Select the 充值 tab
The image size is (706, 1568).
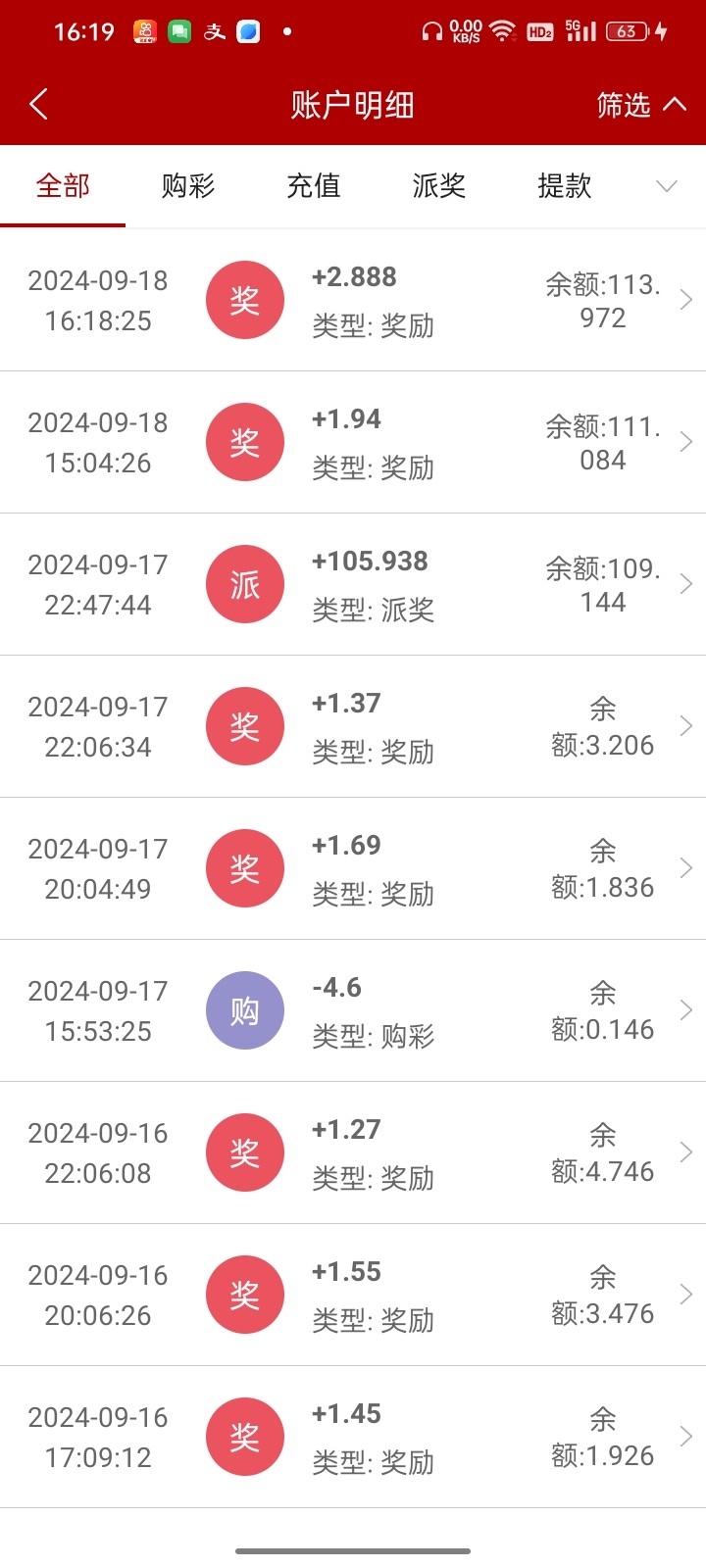[314, 186]
